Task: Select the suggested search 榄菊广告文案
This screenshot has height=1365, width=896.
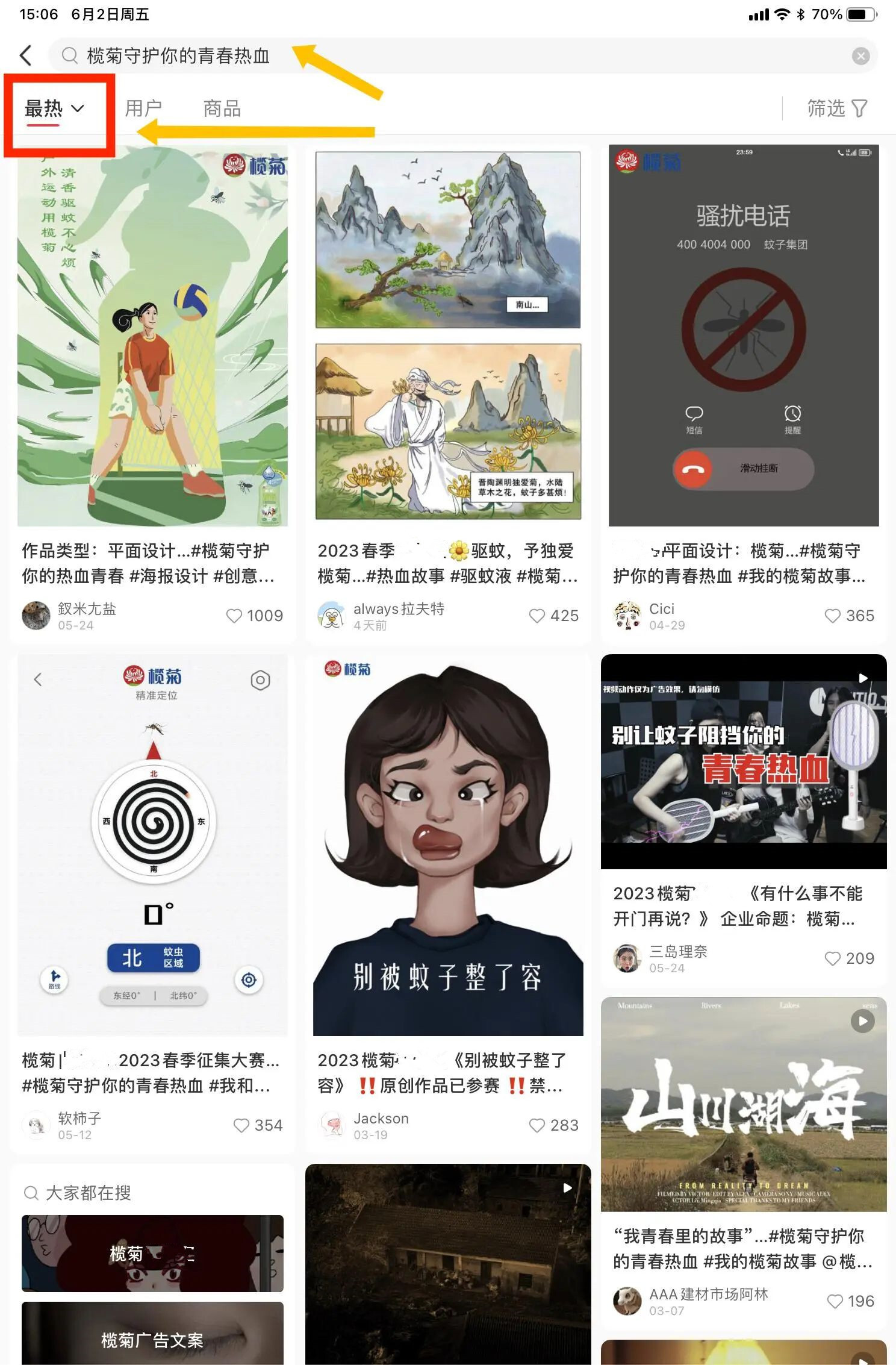Action: point(152,1338)
